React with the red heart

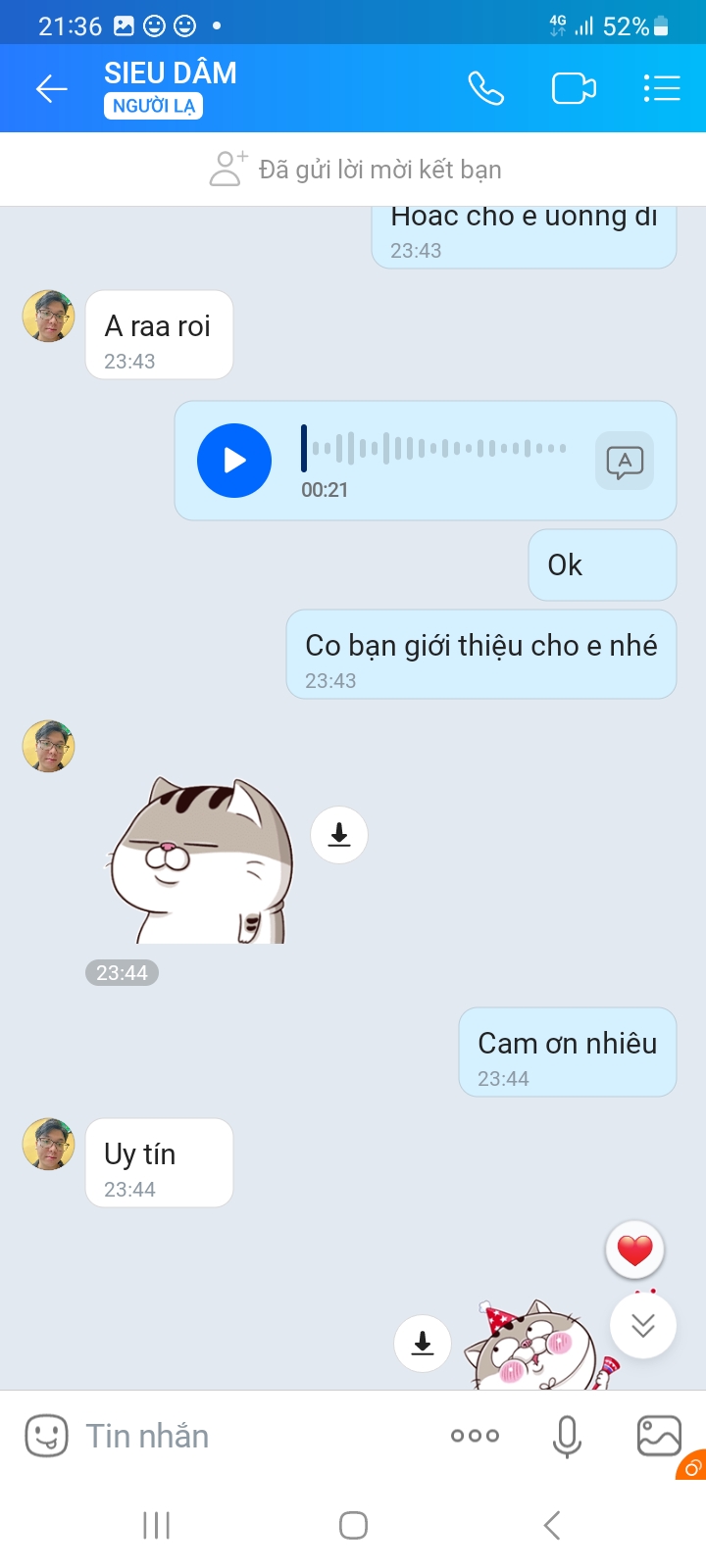635,1250
